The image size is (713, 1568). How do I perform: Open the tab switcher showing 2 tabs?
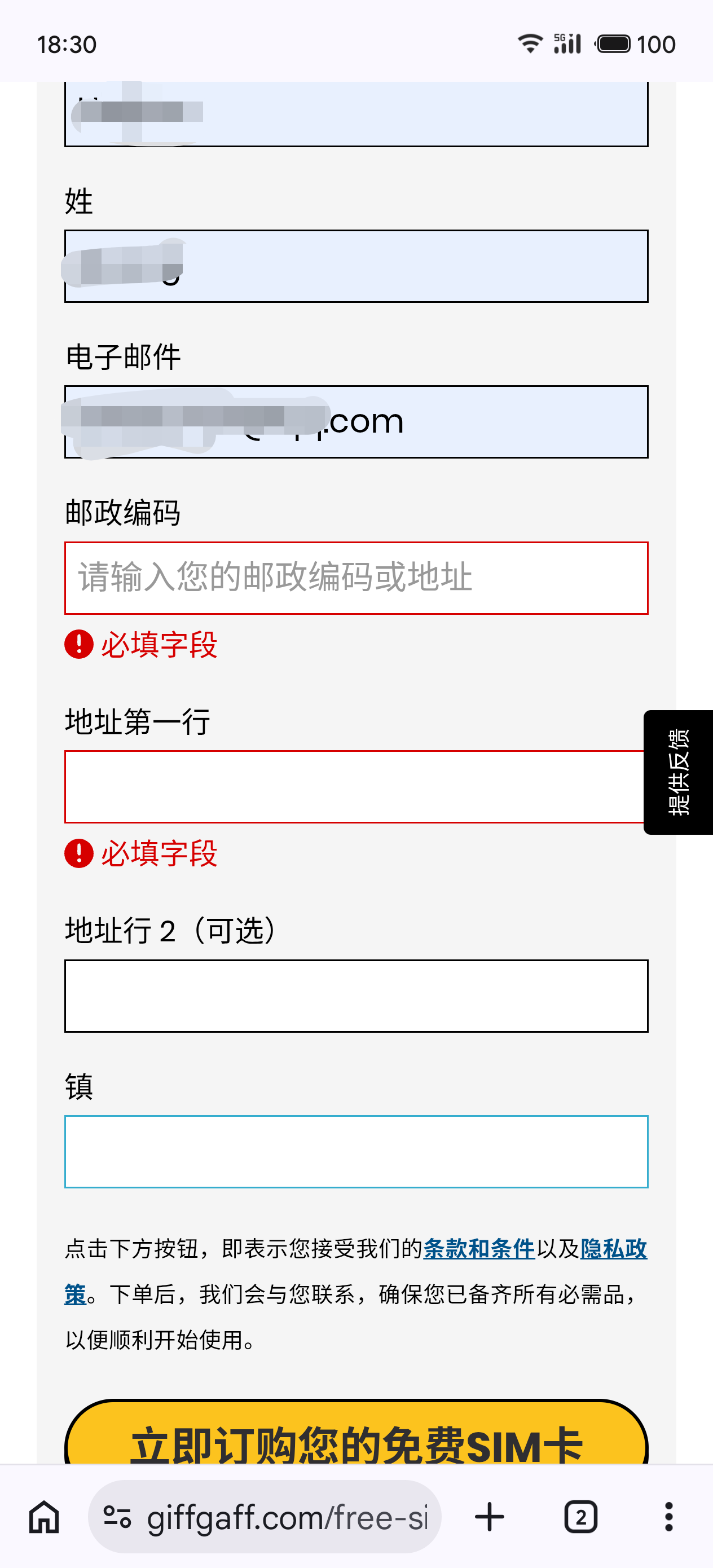pyautogui.click(x=580, y=1517)
